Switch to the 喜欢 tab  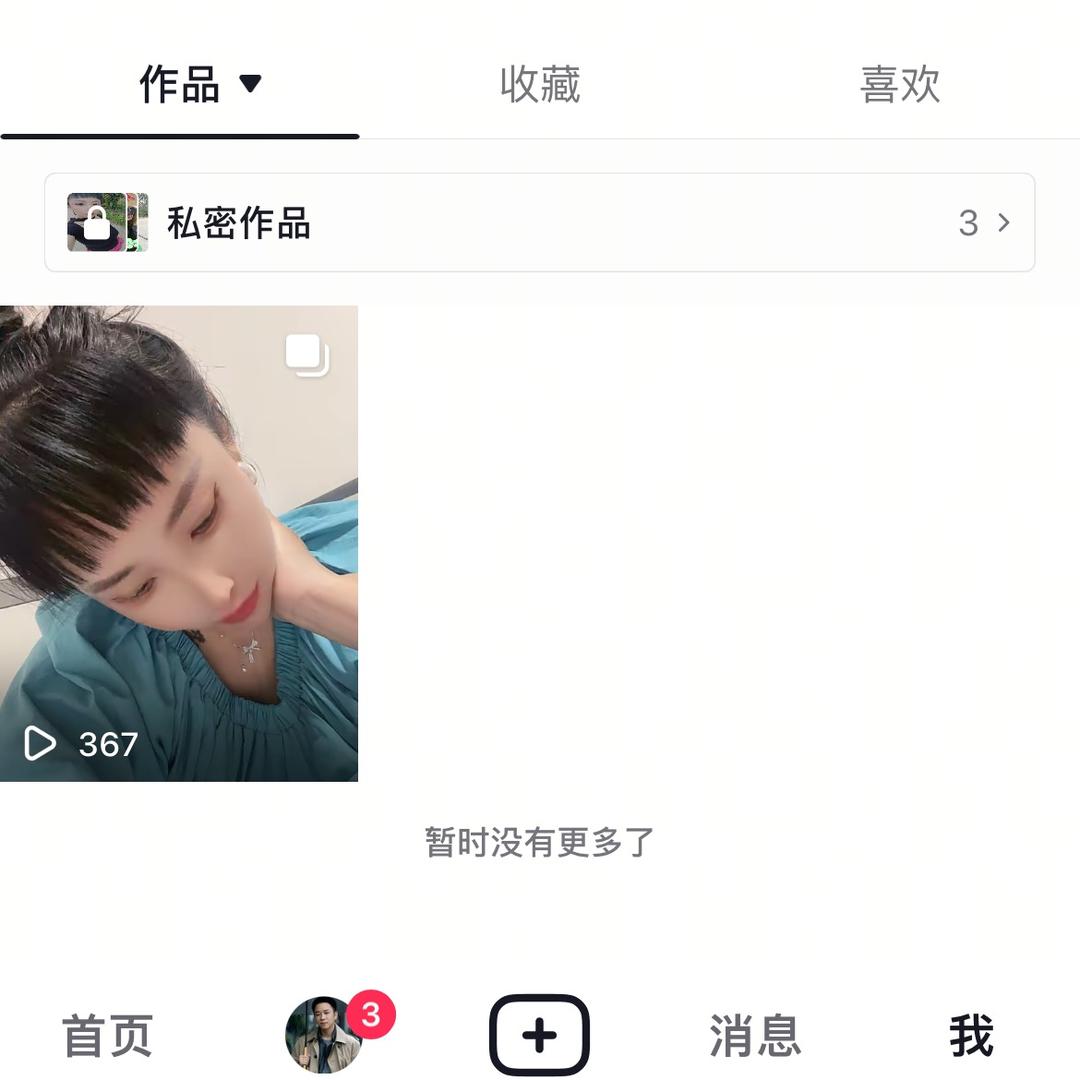click(900, 85)
